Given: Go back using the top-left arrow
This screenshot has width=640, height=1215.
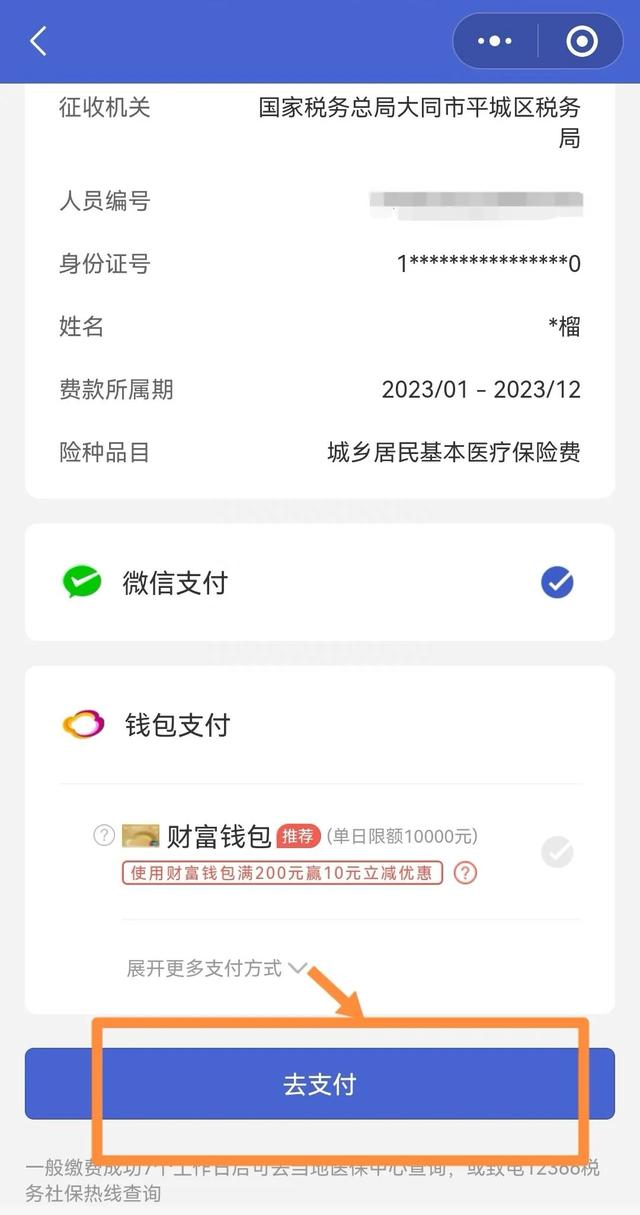Looking at the screenshot, I should (38, 41).
